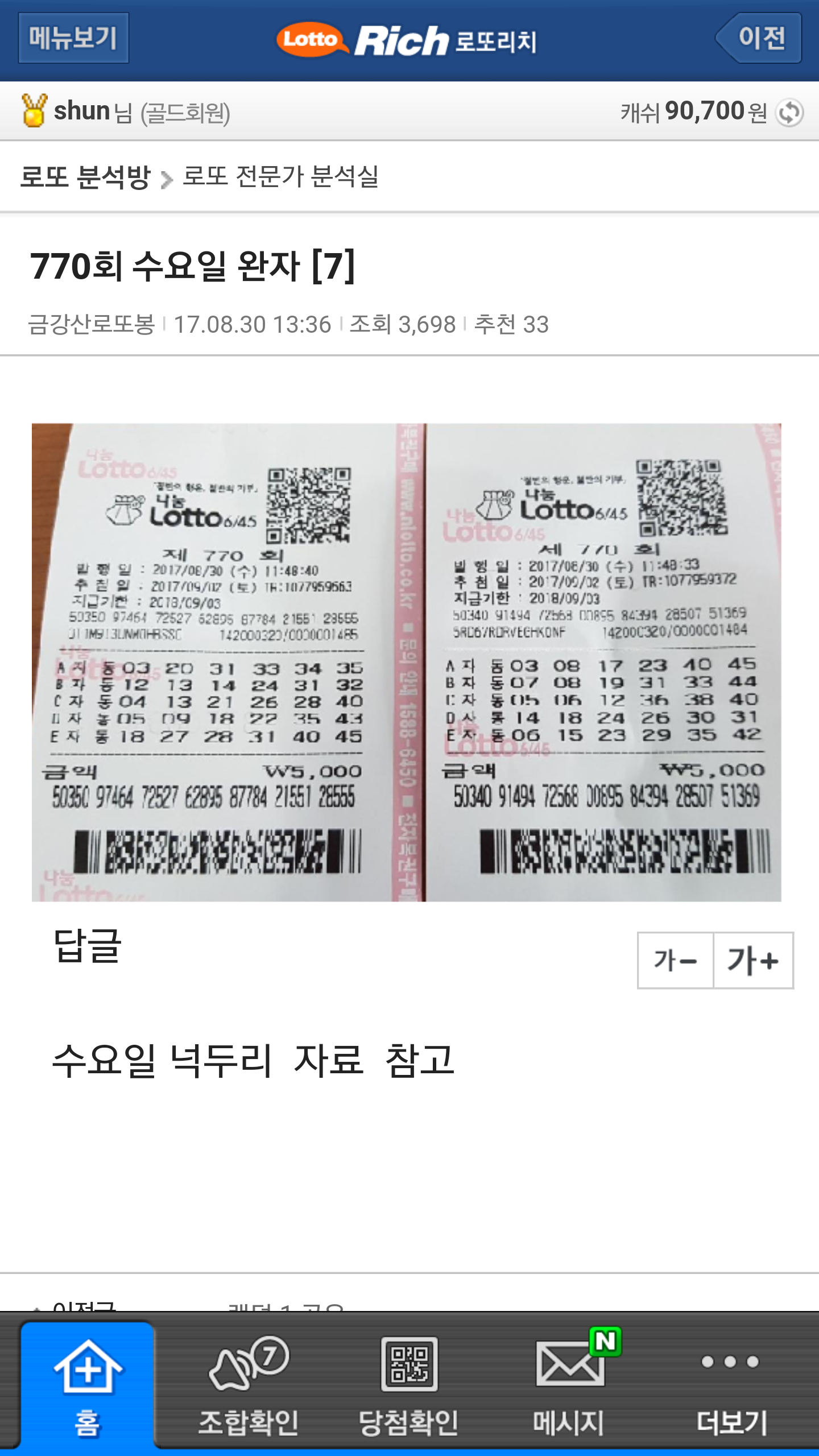This screenshot has height=1456, width=819.
Task: Open the 로또 분석방 breadcrumb link
Action: click(85, 177)
